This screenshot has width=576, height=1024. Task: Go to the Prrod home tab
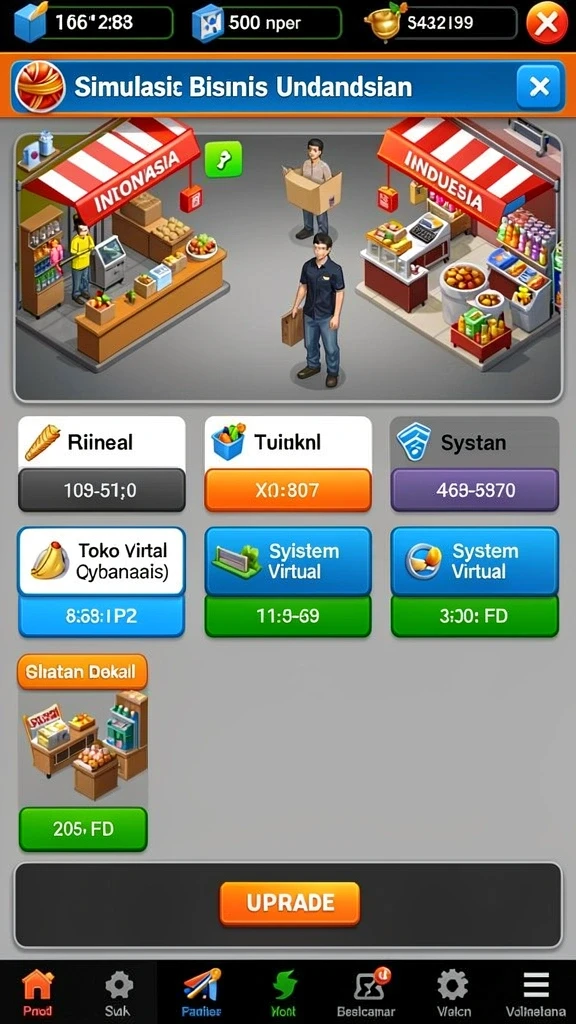(x=37, y=992)
